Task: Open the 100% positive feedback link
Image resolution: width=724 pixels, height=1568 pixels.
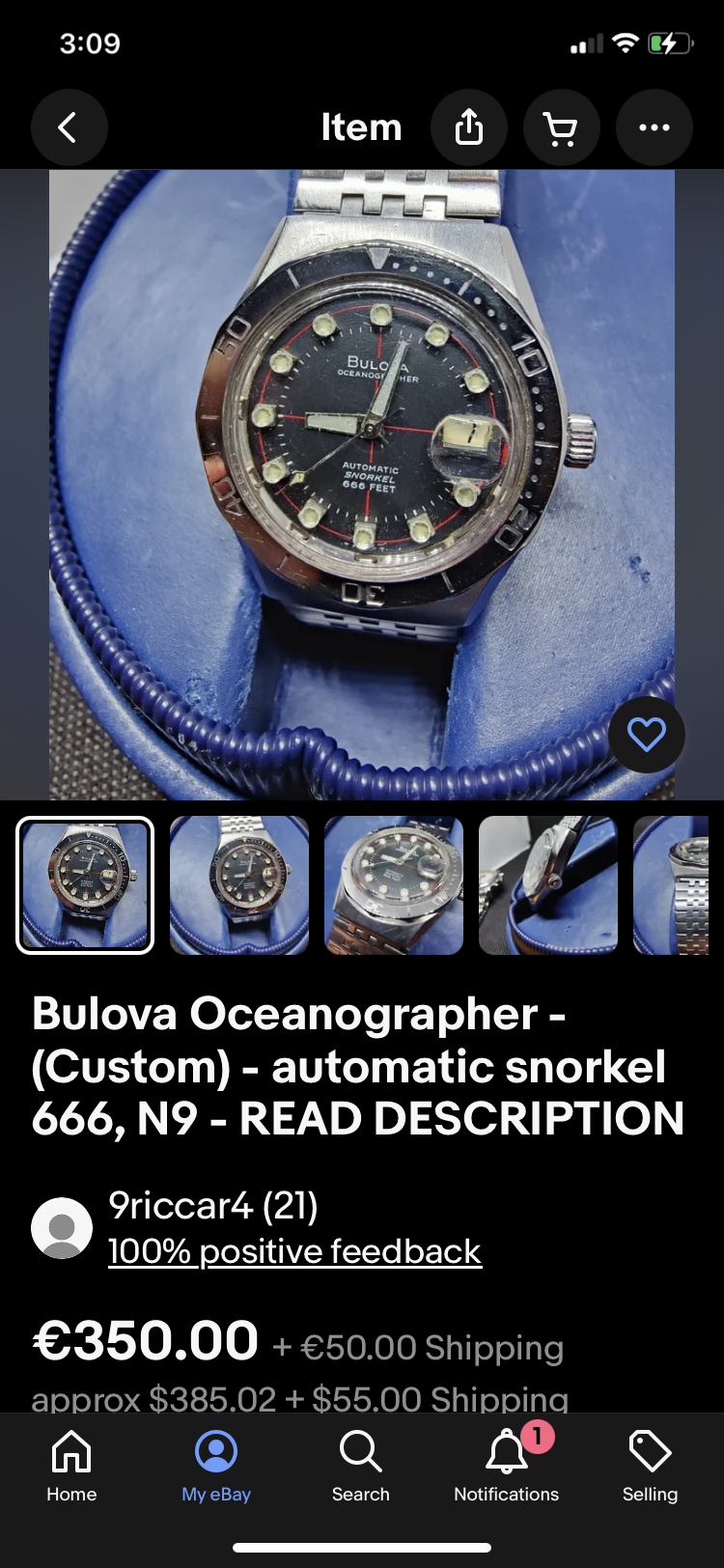Action: click(x=294, y=1251)
